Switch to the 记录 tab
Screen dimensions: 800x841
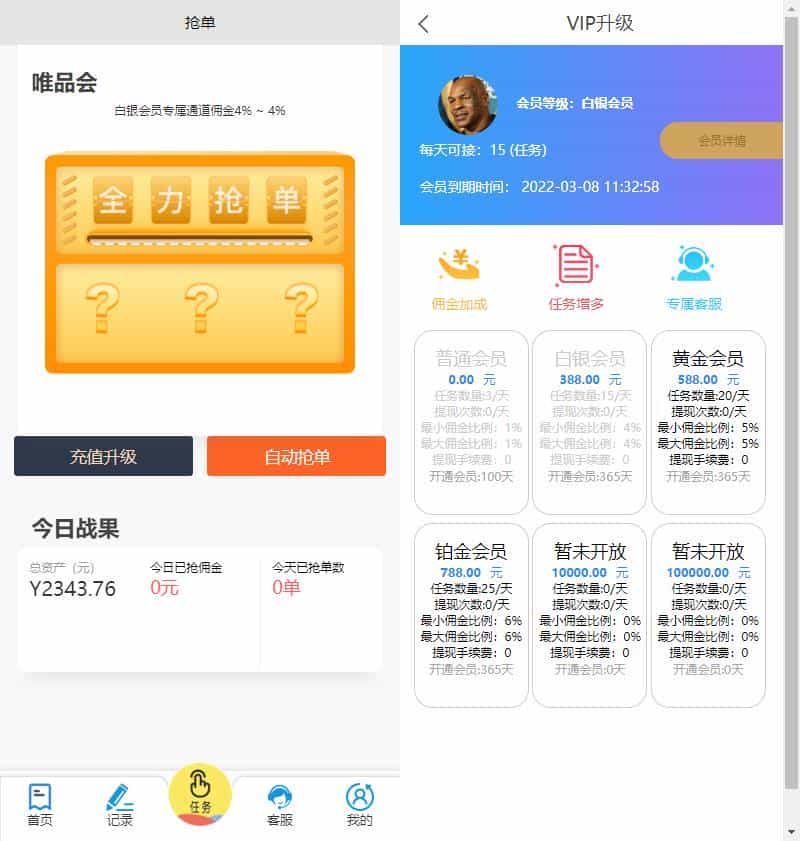(x=120, y=806)
